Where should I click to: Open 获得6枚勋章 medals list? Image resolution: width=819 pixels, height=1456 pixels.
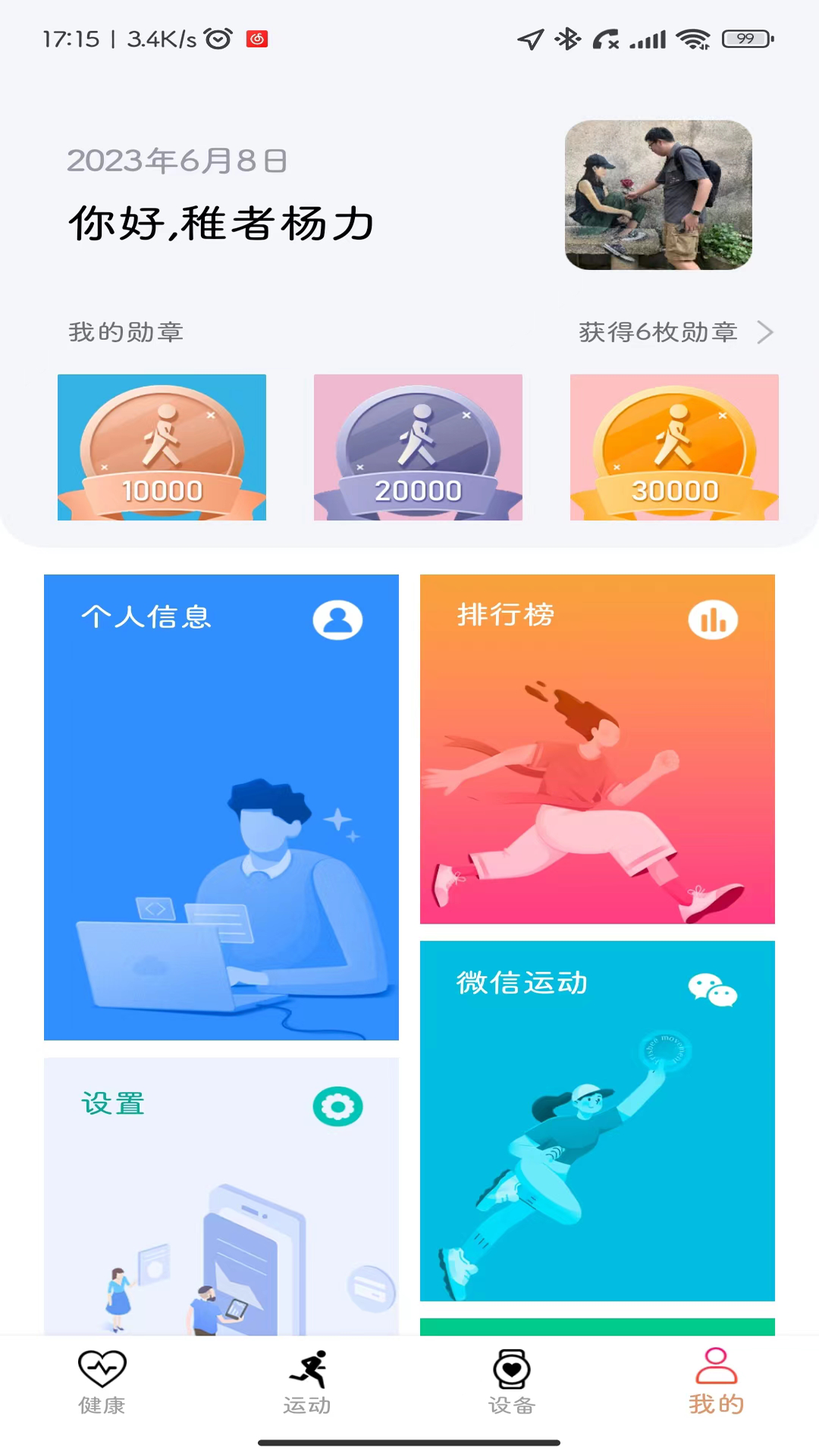[675, 332]
